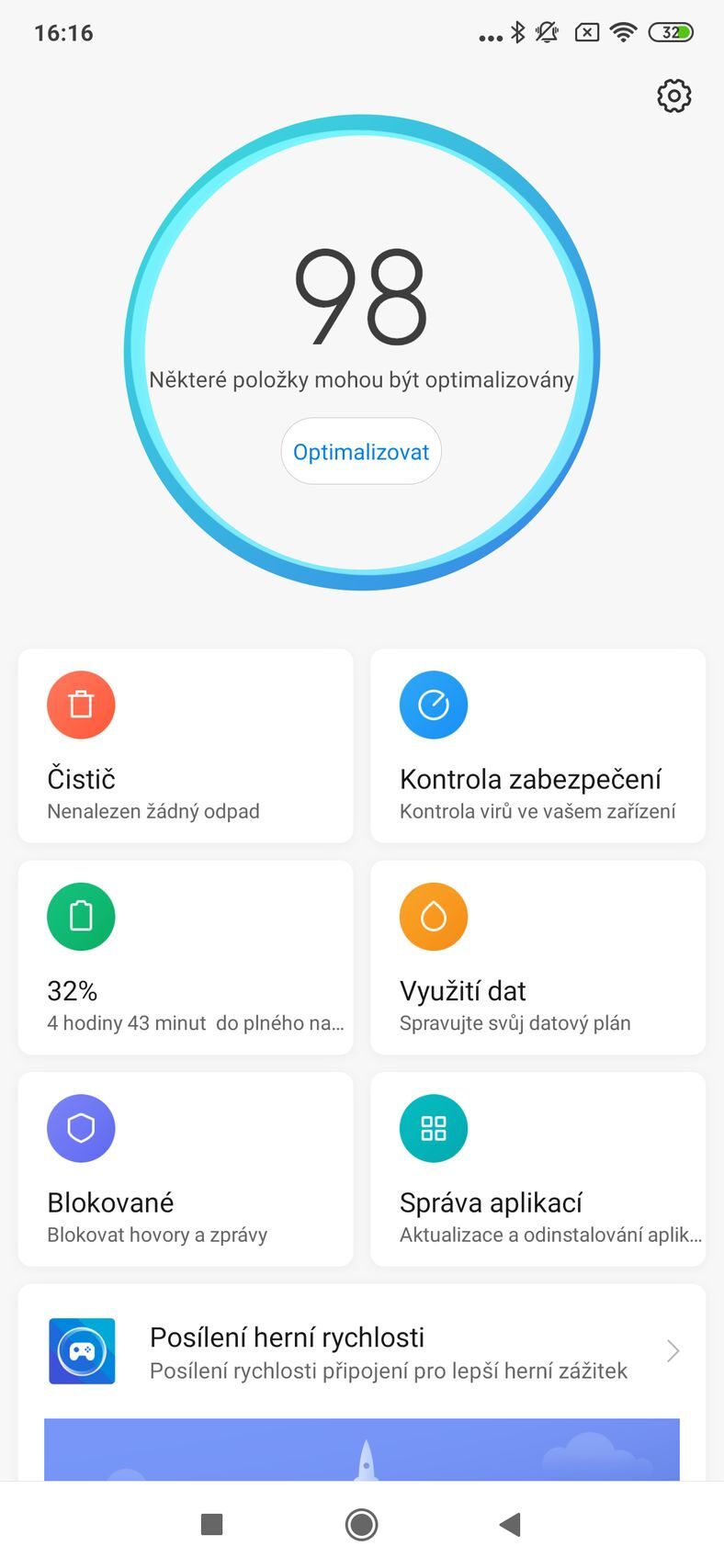724x1568 pixels.
Task: Select the purple Blokované shield icon
Action: click(x=81, y=1128)
